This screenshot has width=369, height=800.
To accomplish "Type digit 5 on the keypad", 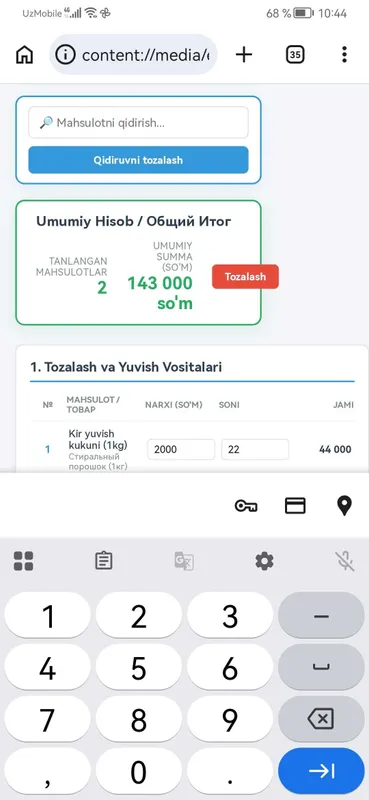I will click(x=138, y=667).
